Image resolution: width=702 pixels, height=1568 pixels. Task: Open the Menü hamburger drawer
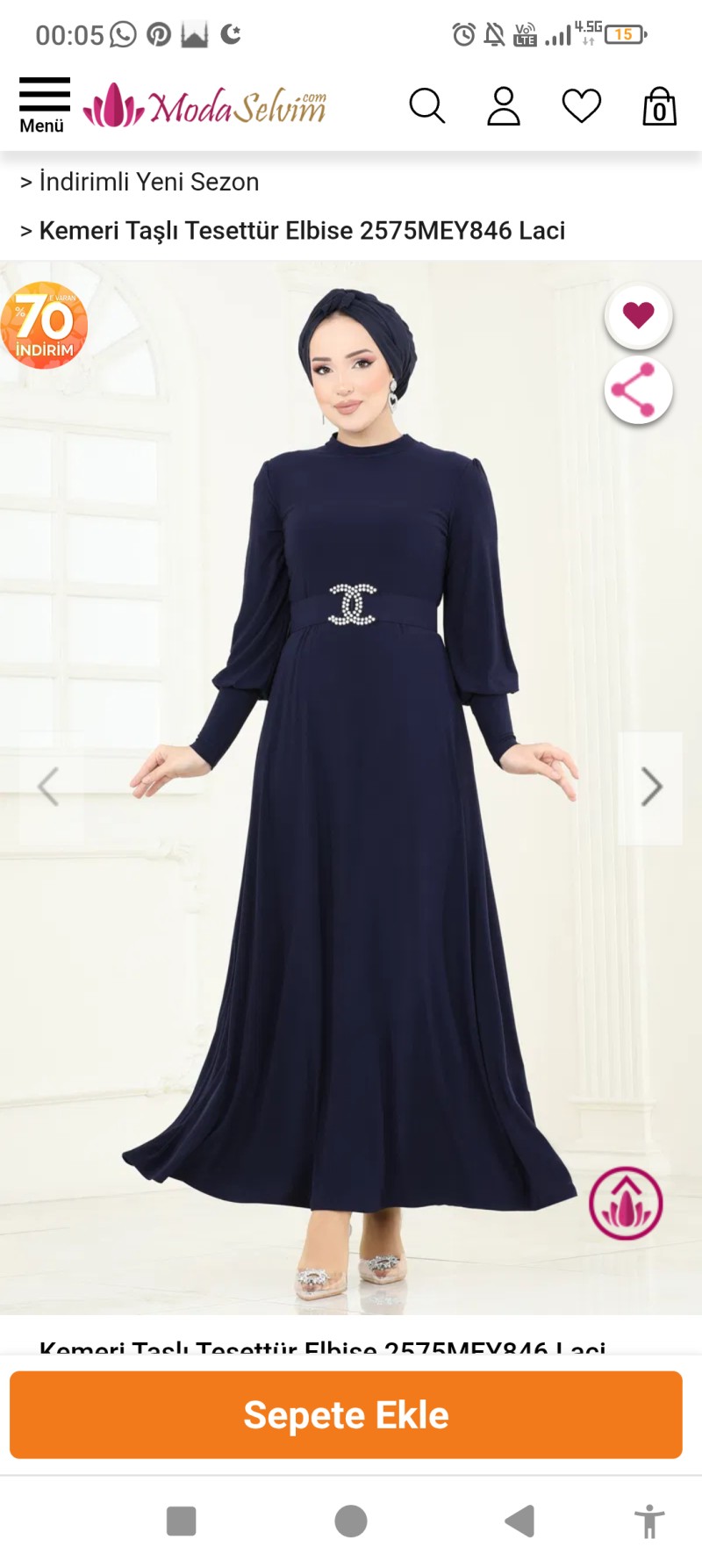coord(44,104)
